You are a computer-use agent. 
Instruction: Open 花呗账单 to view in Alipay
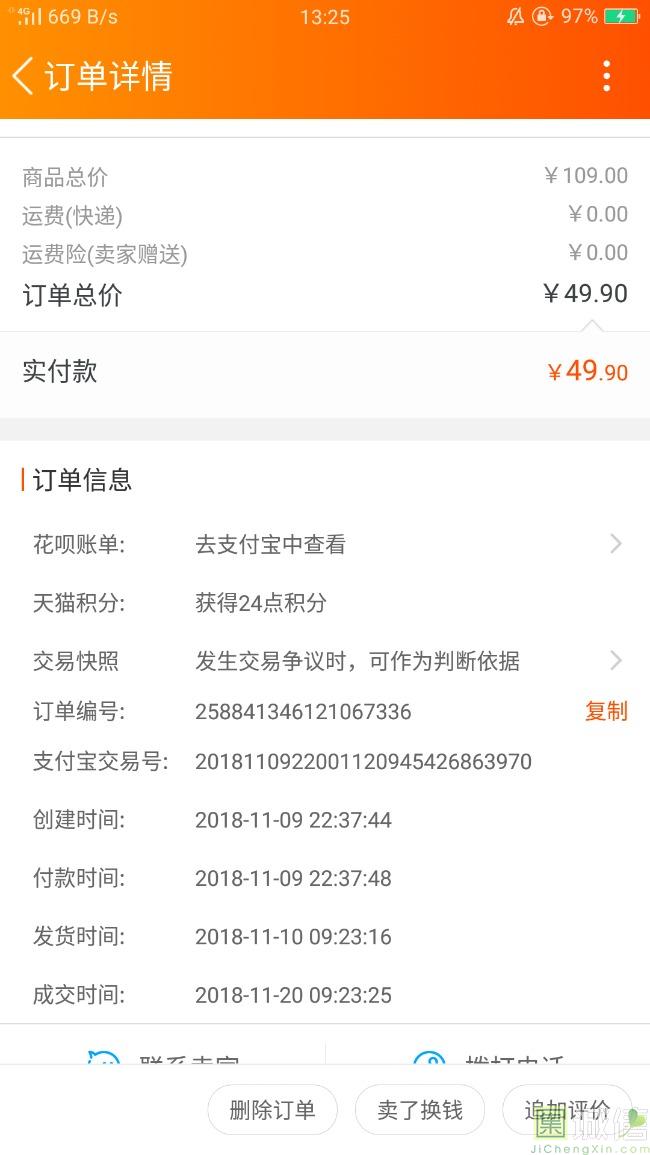pyautogui.click(x=325, y=544)
